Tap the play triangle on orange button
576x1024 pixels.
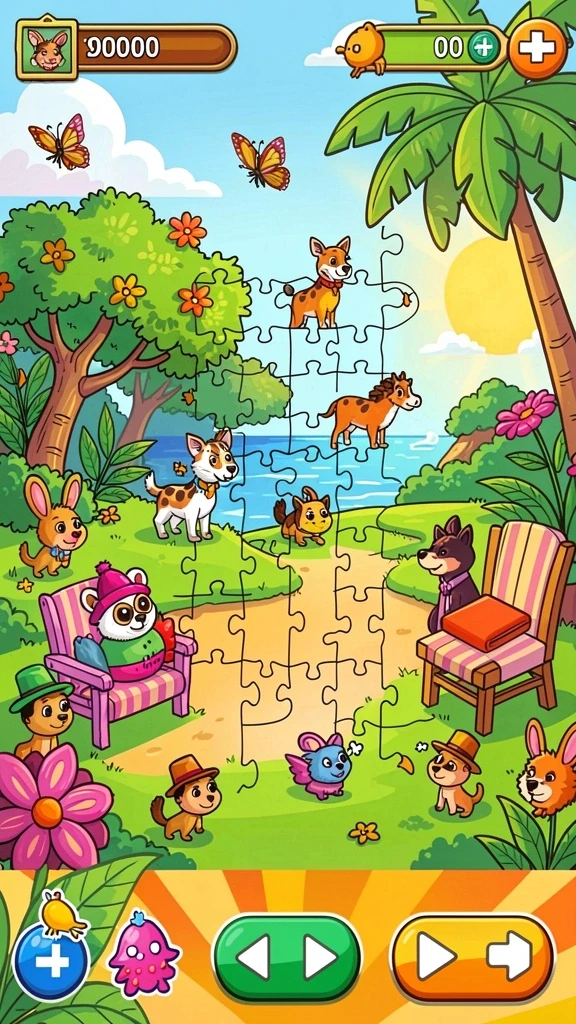[436, 957]
